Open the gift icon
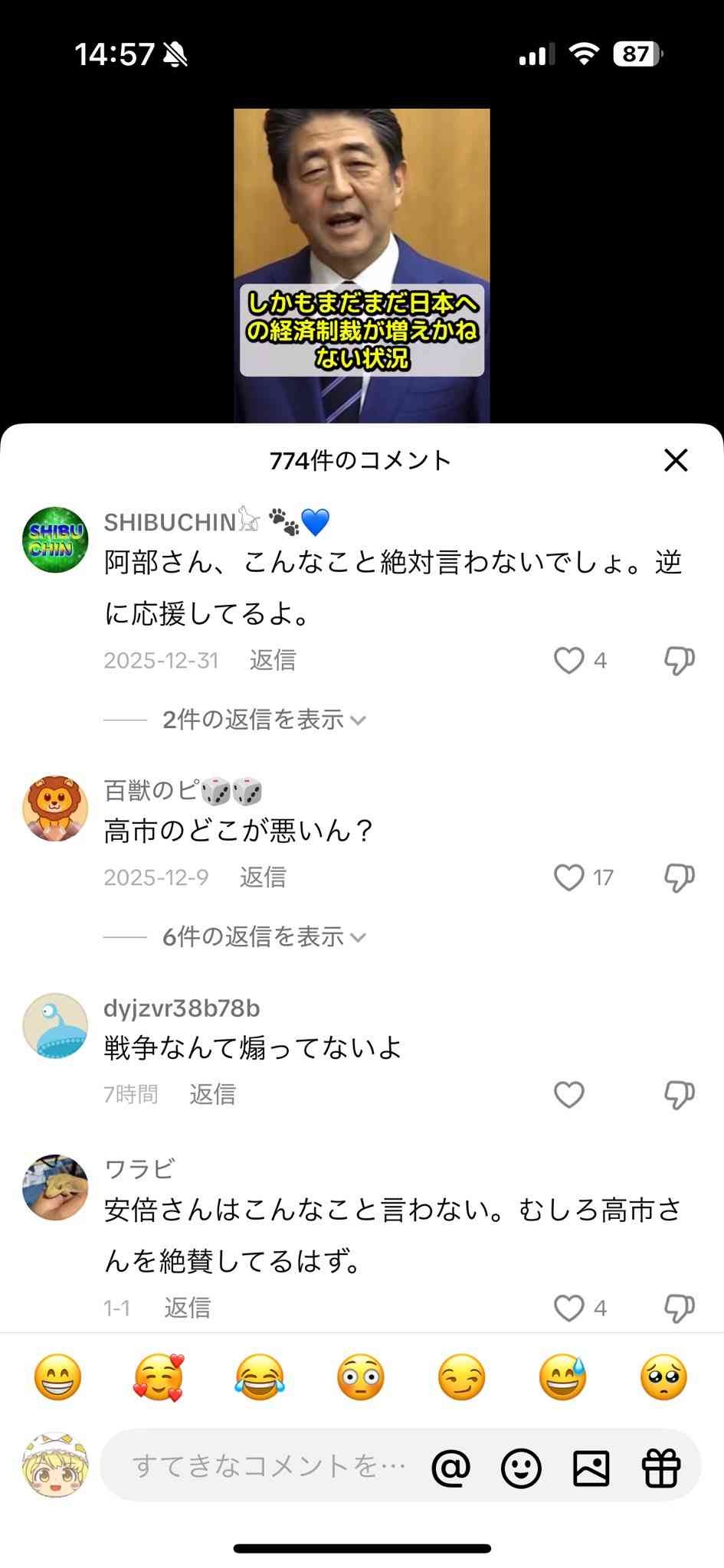 pyautogui.click(x=660, y=1468)
